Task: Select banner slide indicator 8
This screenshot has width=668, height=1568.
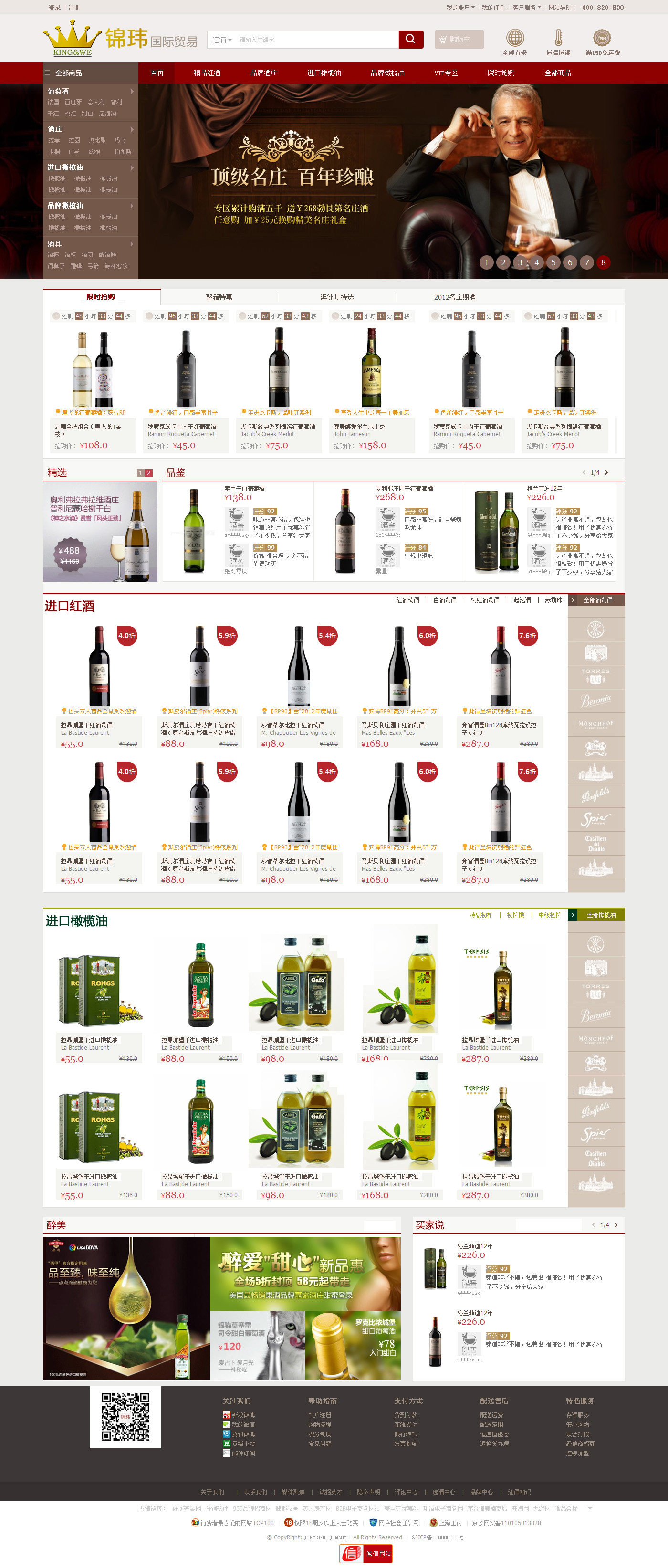Action: coord(603,262)
